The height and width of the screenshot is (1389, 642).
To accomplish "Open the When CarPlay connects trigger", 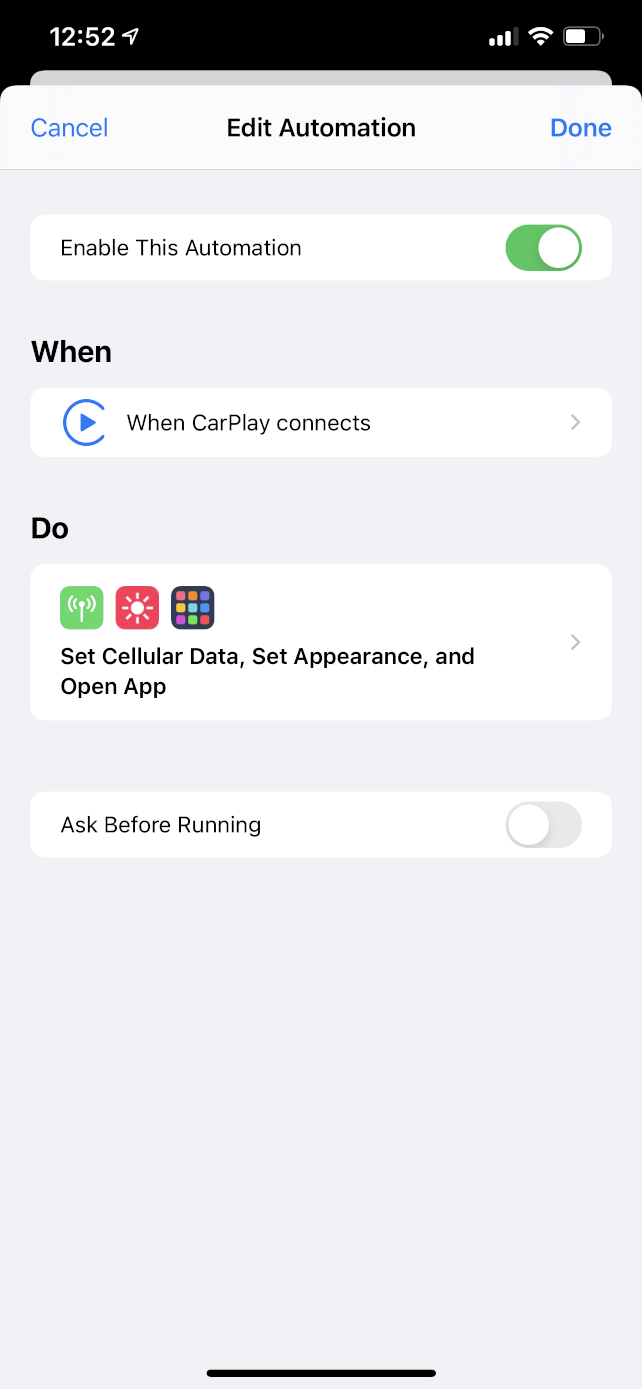I will (320, 422).
